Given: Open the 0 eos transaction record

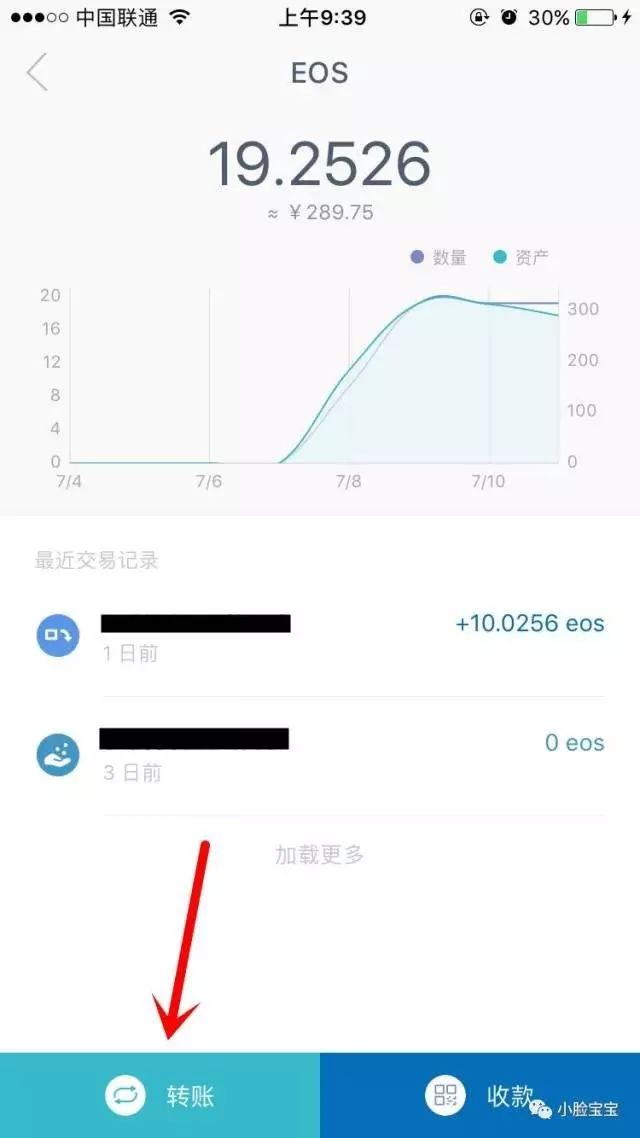Looking at the screenshot, I should [320, 755].
